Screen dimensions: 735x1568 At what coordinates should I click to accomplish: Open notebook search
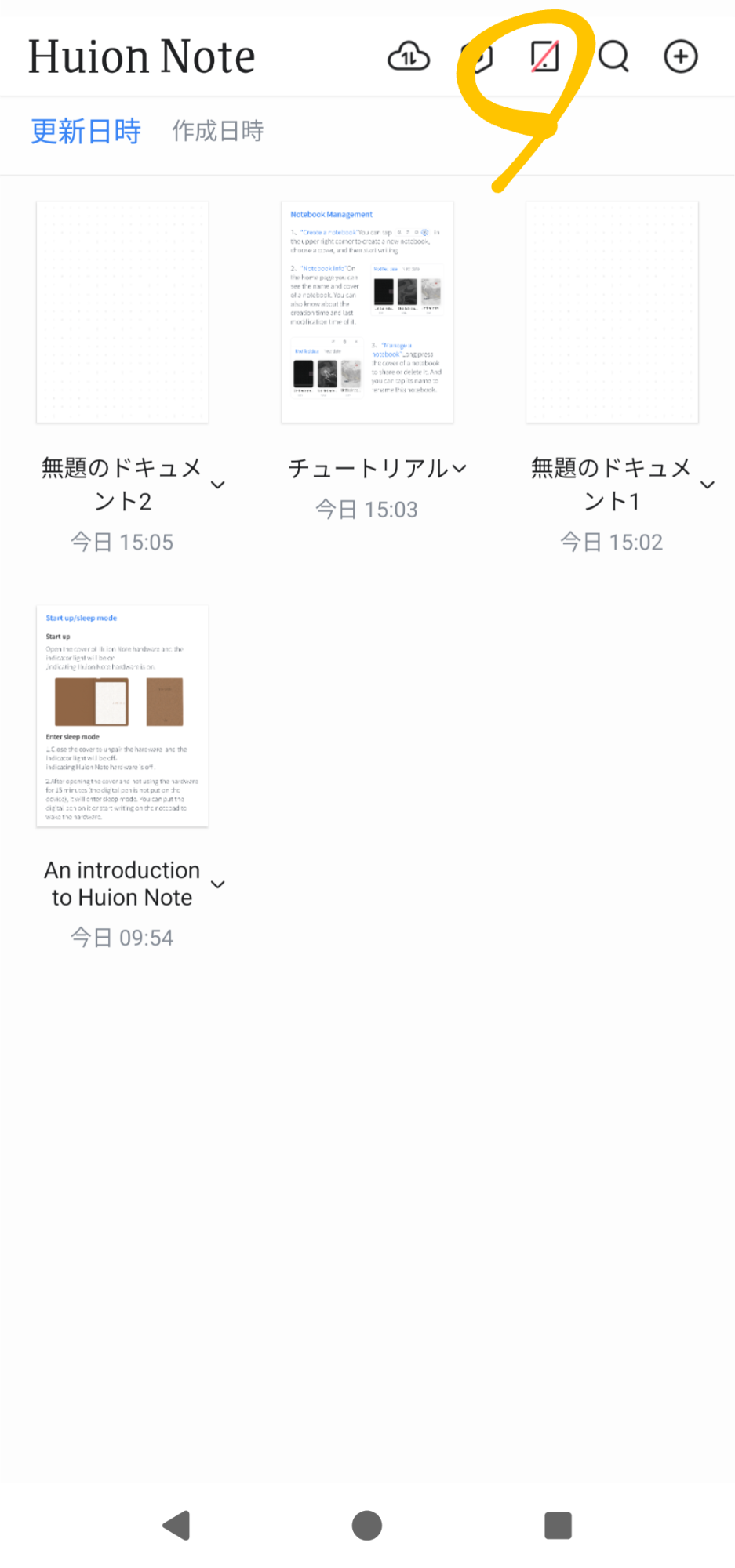(613, 56)
